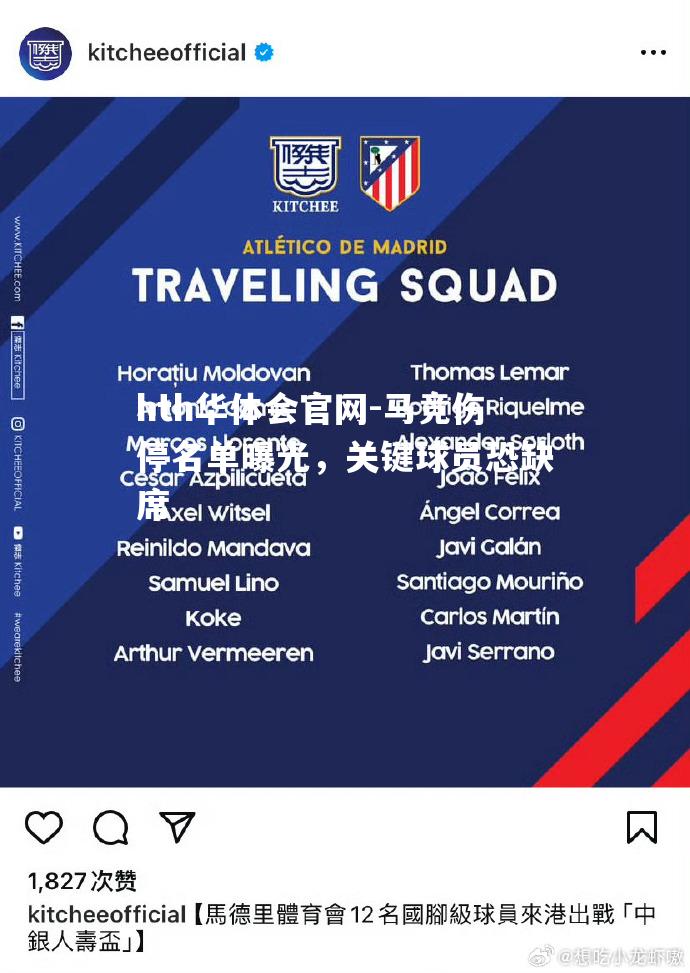The image size is (690, 973).
Task: Open the Traveling Squad post image
Action: coord(345,440)
